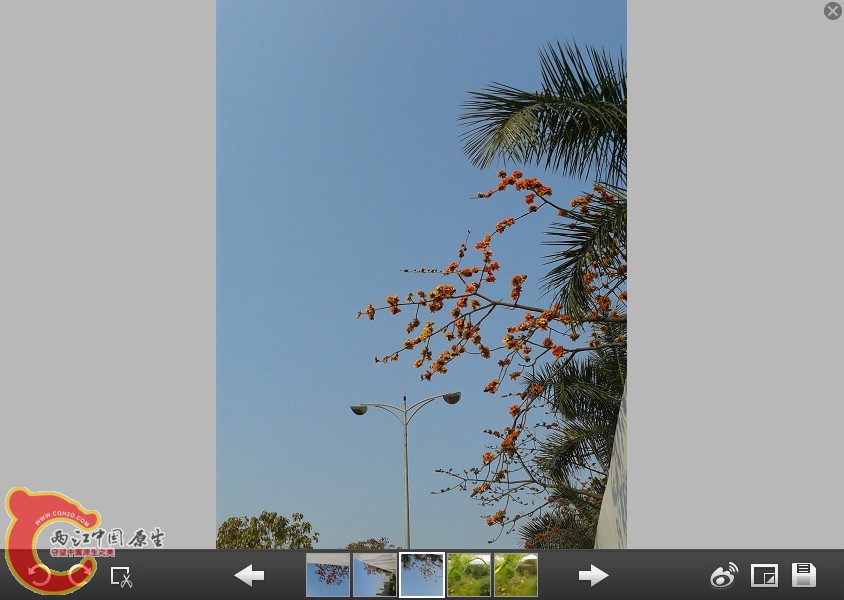844x600 pixels.
Task: Select the highlighted third thumbnail
Action: [422, 575]
